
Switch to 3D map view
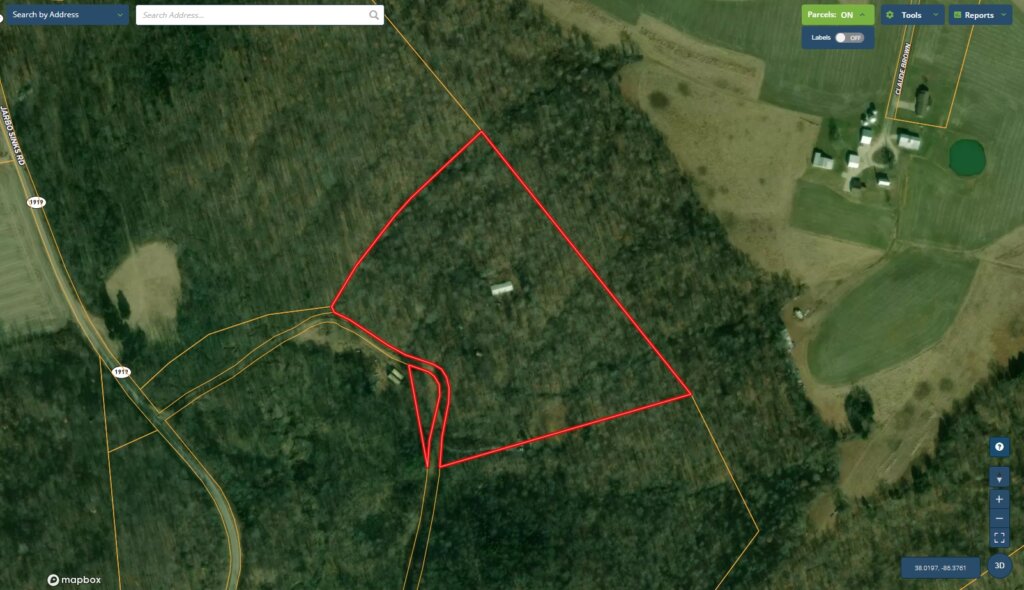pyautogui.click(x=999, y=565)
